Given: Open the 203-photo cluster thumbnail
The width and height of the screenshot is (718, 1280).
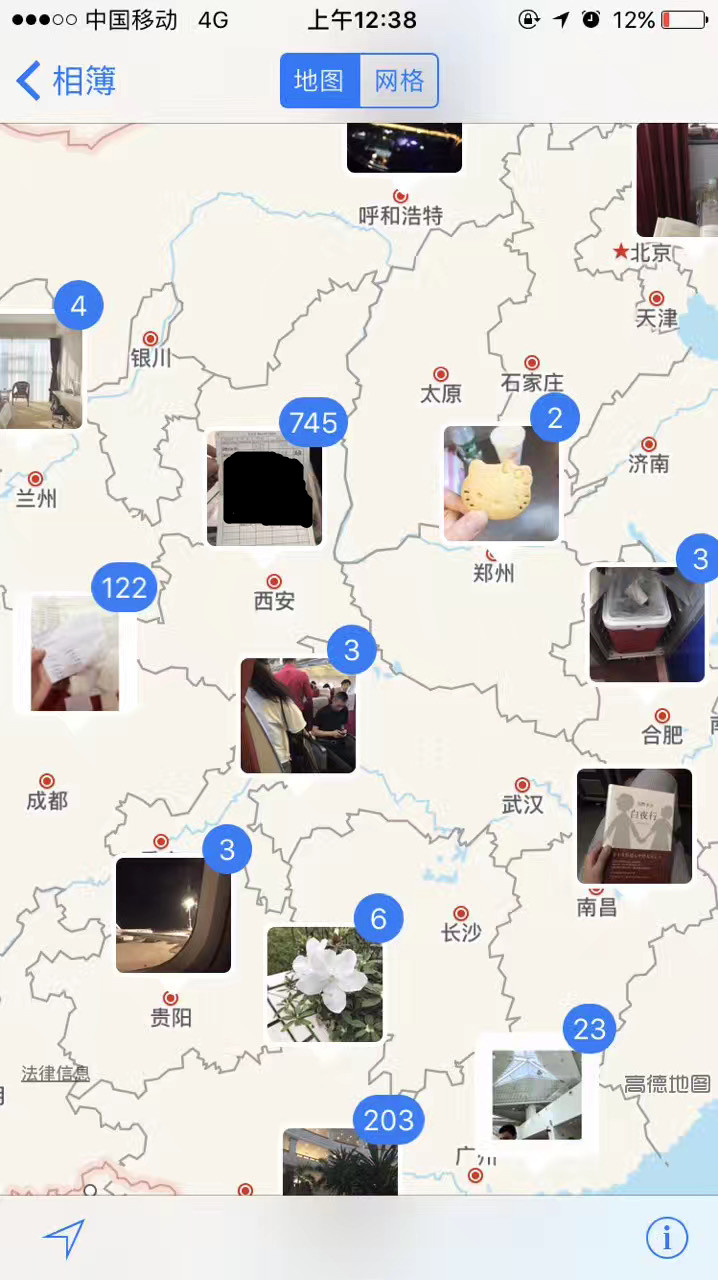Looking at the screenshot, I should (x=340, y=1160).
